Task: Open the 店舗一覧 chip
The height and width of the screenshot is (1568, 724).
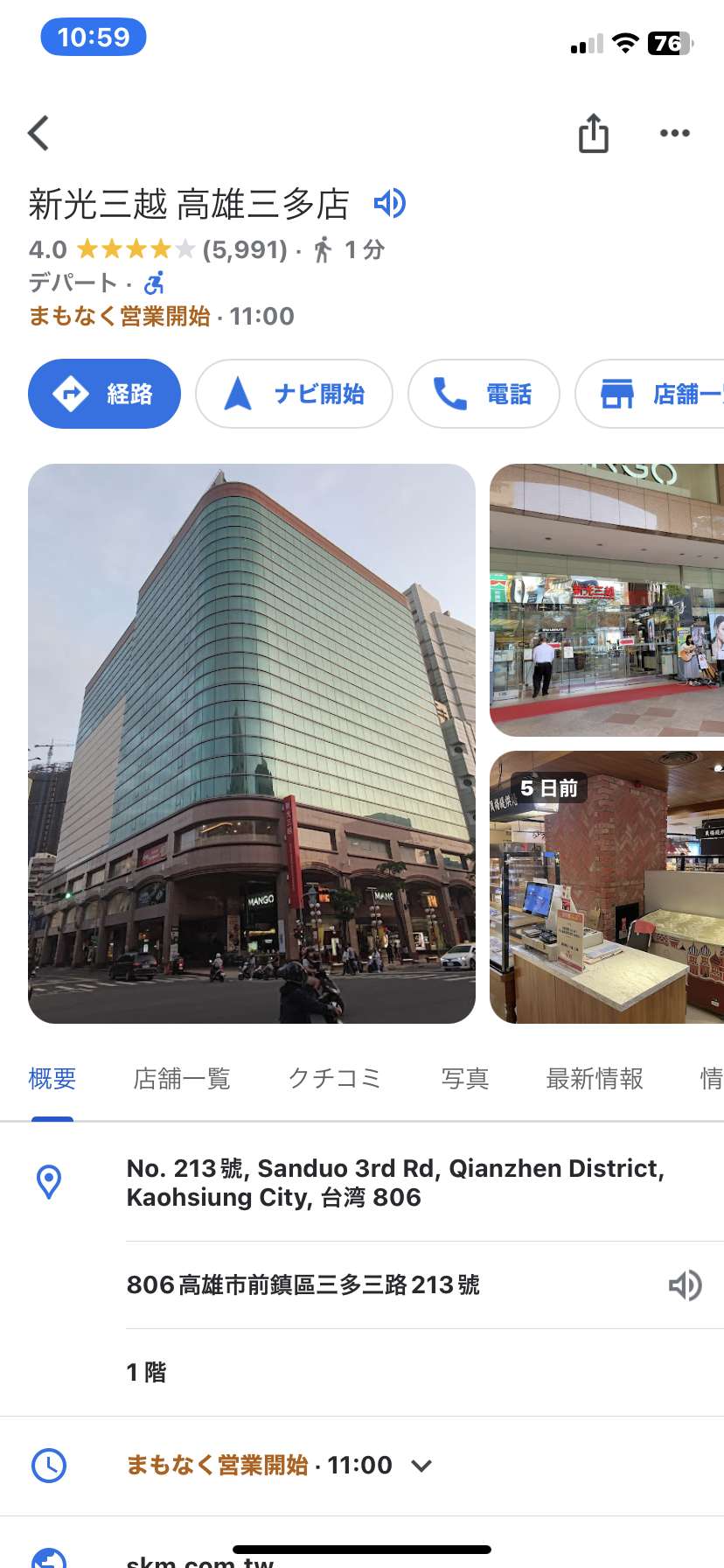Action: [x=650, y=394]
